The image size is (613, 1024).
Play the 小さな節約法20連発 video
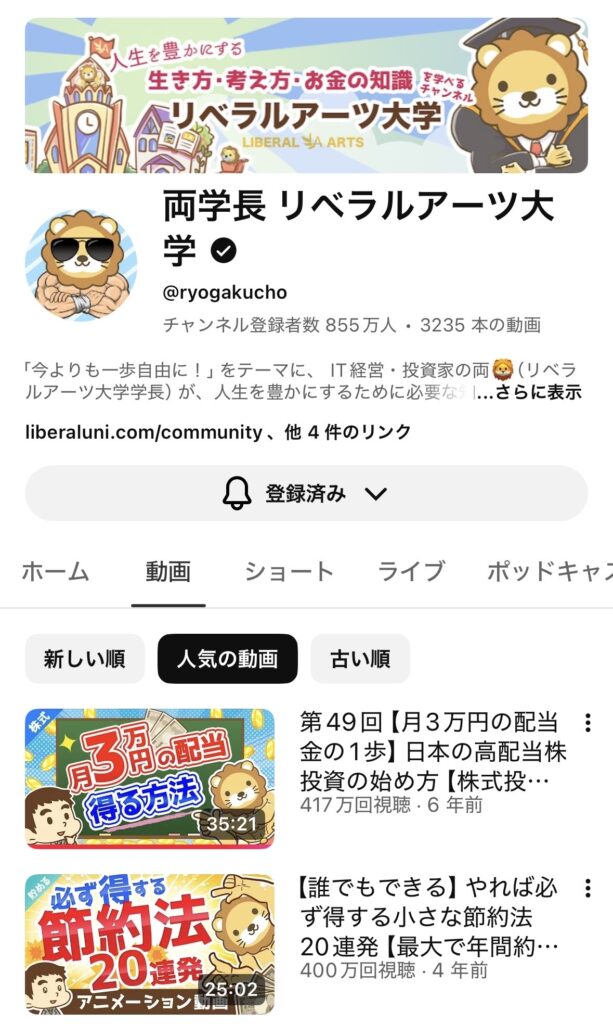tap(150, 943)
